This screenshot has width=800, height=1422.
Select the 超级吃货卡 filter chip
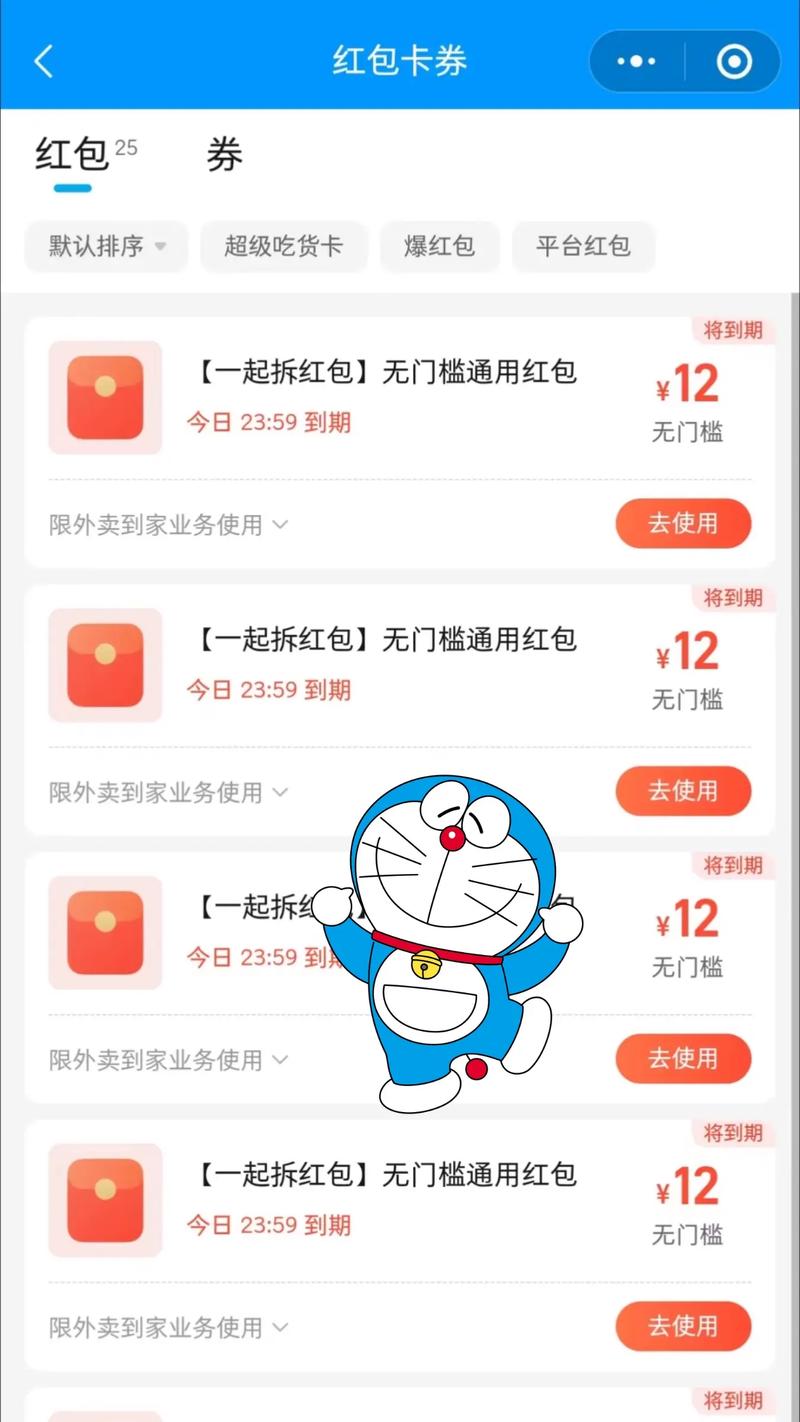[x=283, y=247]
